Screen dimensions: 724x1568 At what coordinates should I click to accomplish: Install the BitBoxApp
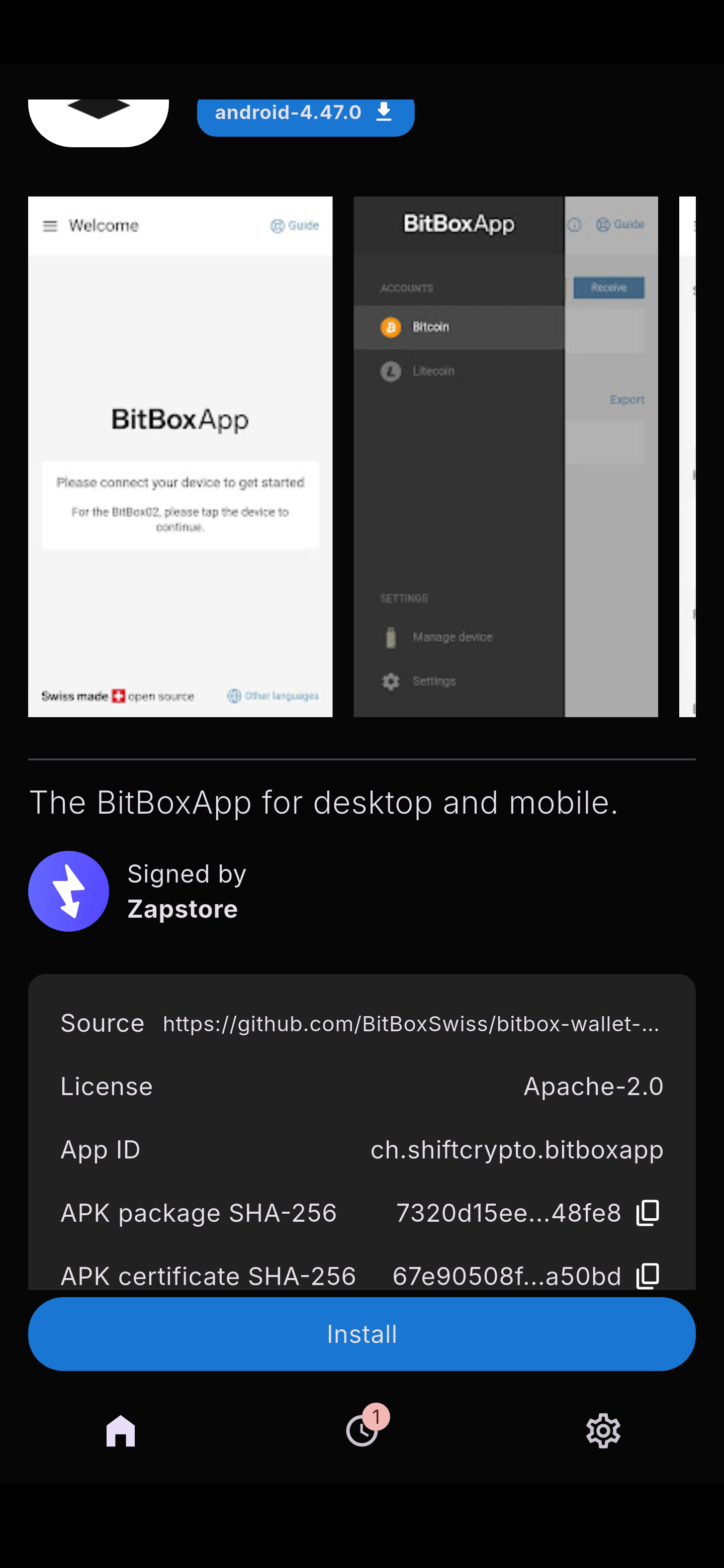361,1334
